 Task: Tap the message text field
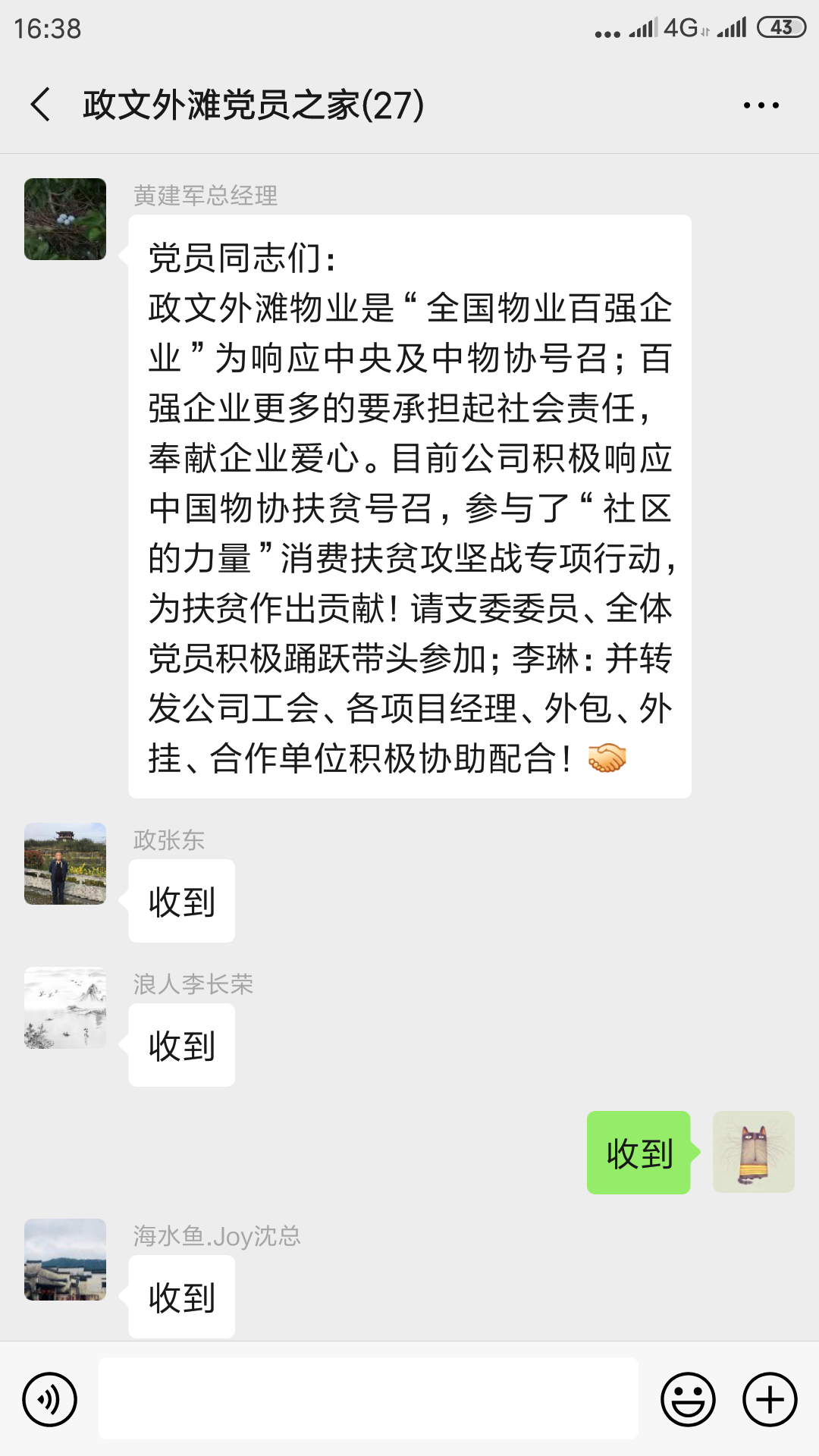pyautogui.click(x=368, y=1398)
